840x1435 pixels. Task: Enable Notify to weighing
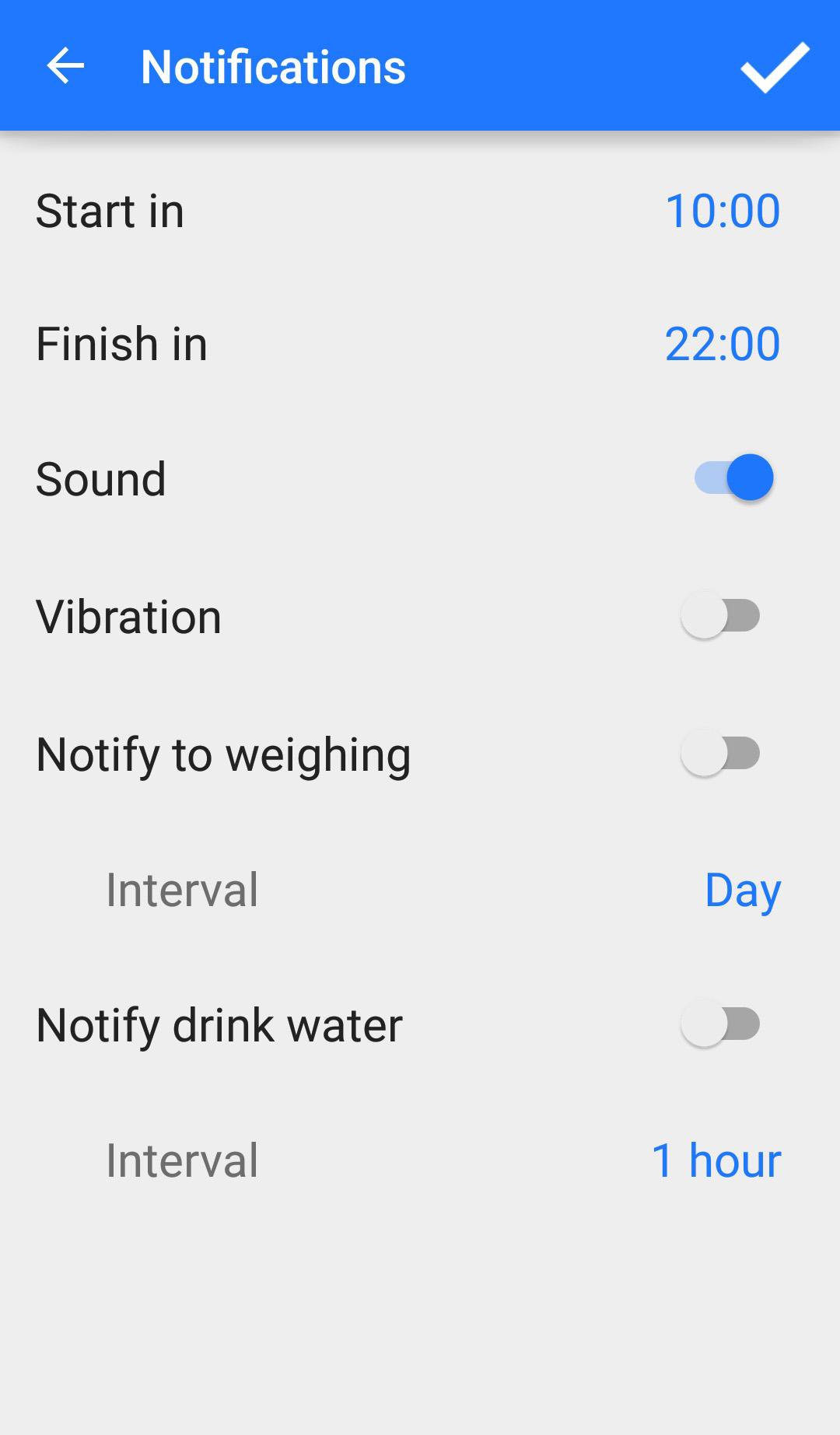pos(720,754)
